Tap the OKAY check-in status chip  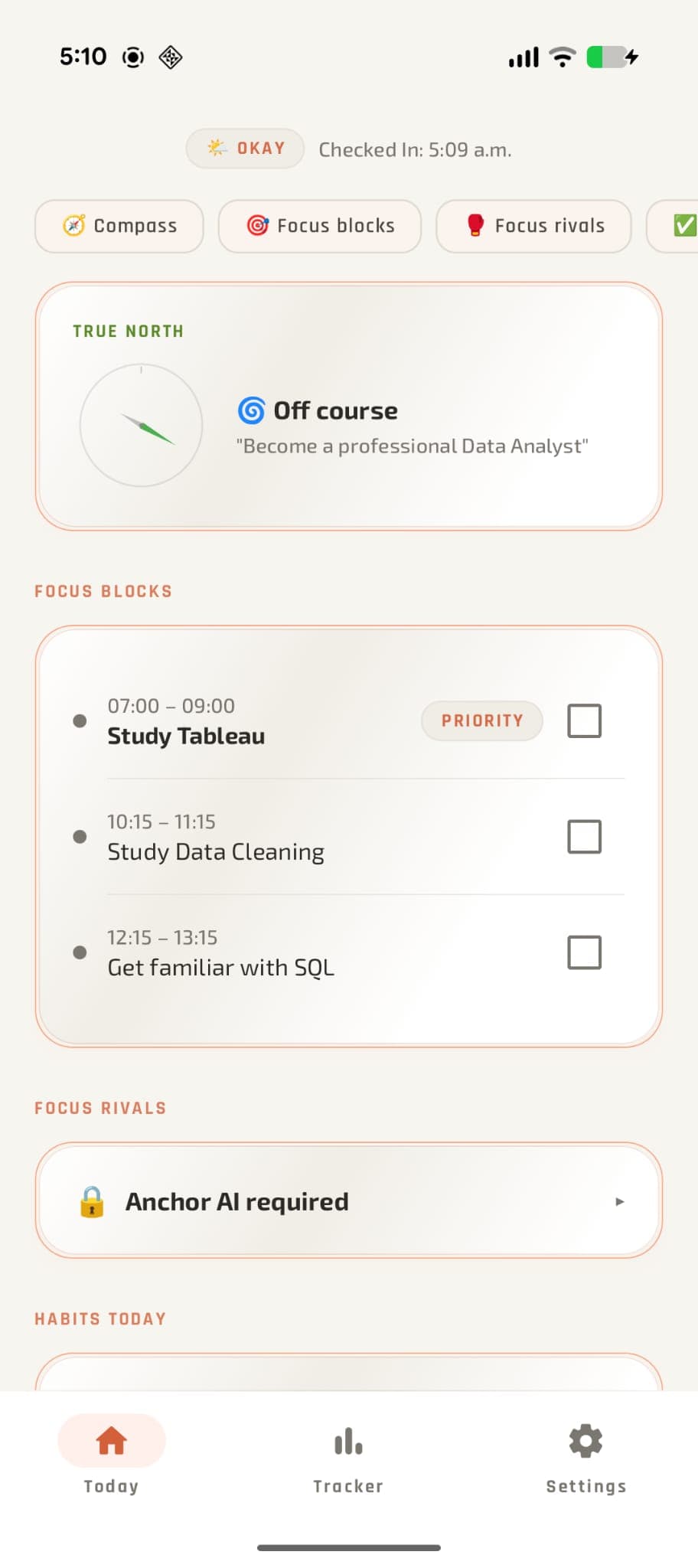[x=245, y=149]
